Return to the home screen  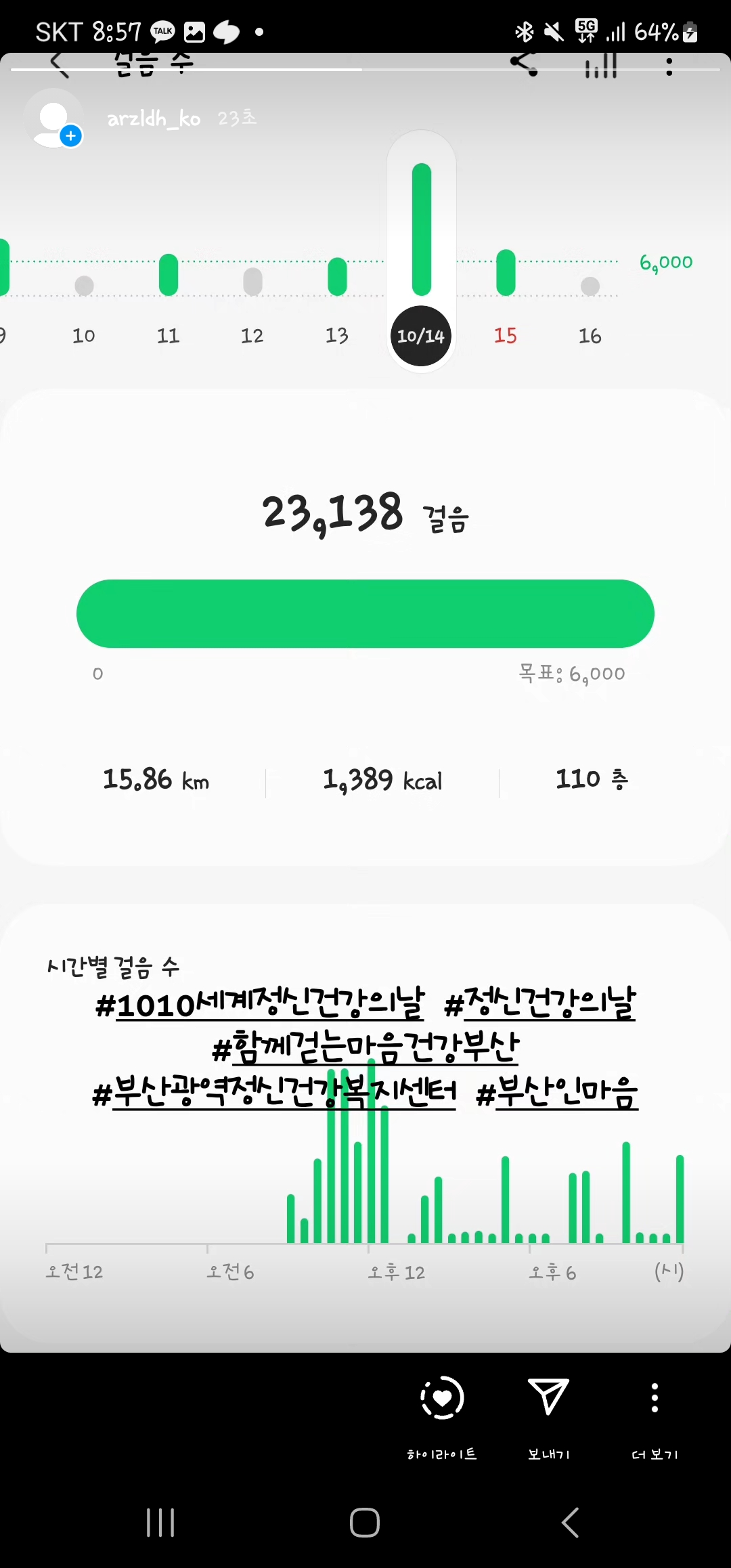click(x=365, y=1523)
